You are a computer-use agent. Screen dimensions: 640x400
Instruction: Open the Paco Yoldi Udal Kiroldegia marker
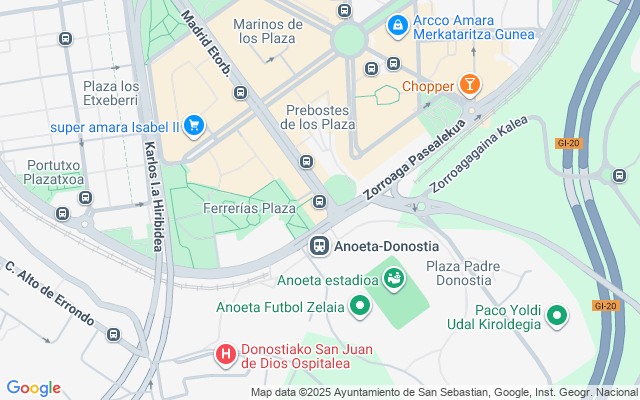[557, 318]
